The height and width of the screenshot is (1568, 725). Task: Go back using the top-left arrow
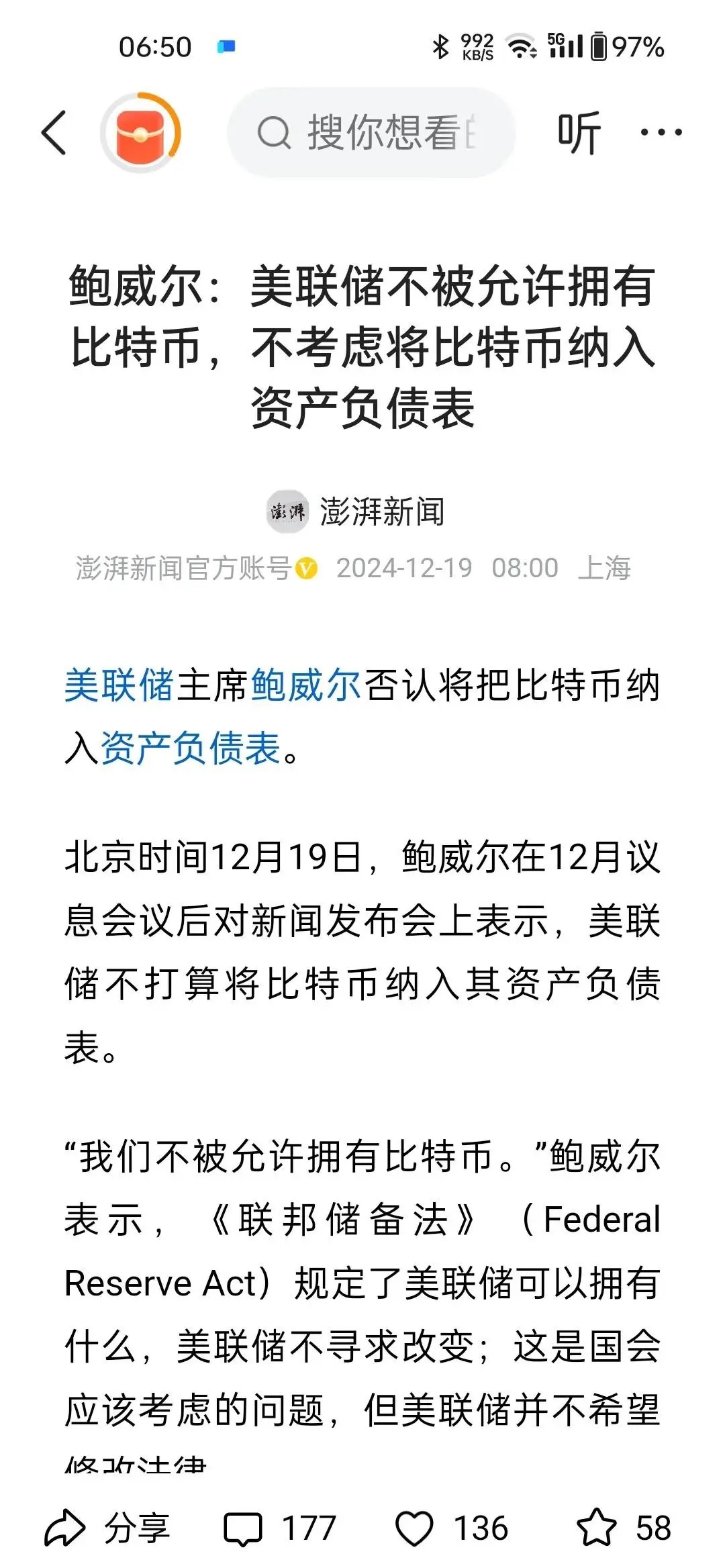click(x=54, y=132)
